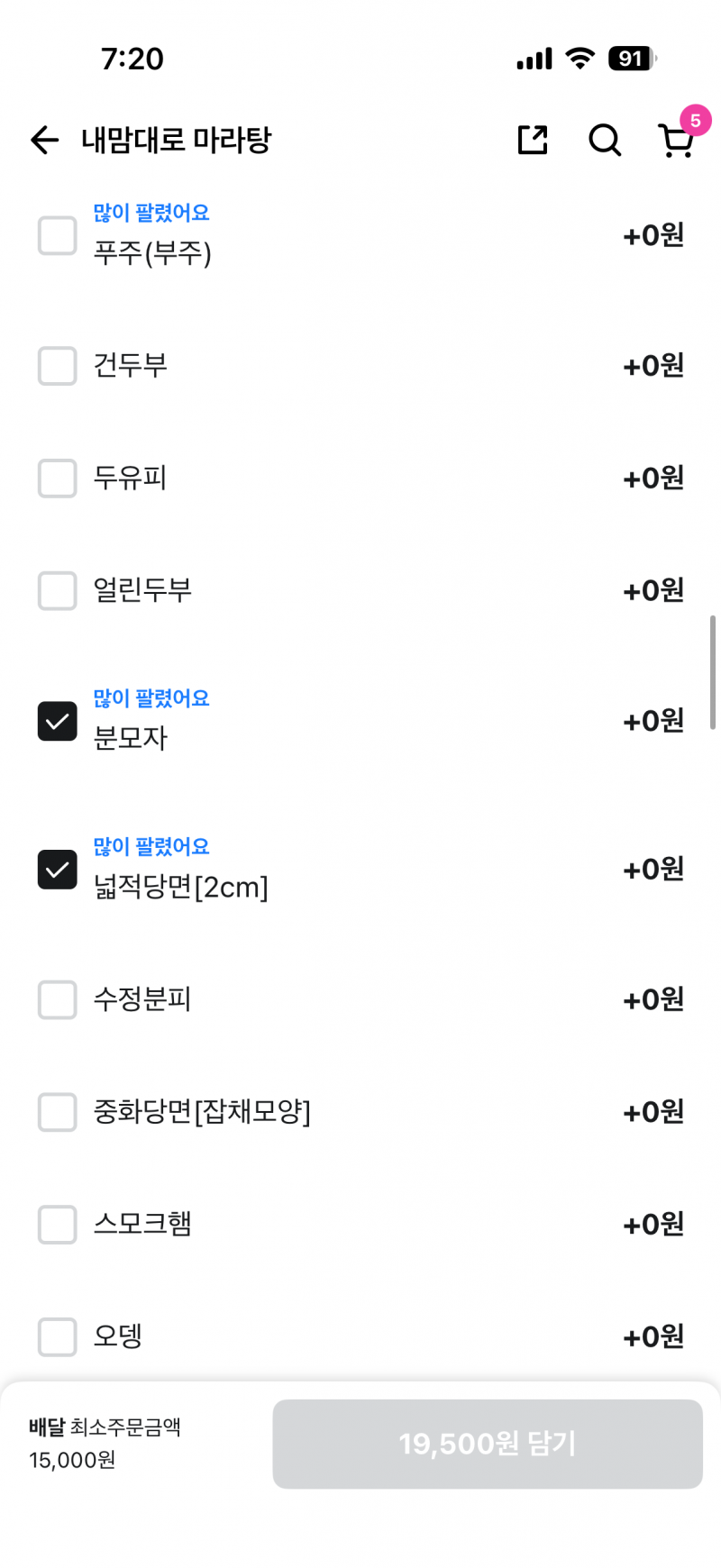Check the 스모크햄 checkbox
This screenshot has width=721, height=1568.
(x=57, y=1225)
